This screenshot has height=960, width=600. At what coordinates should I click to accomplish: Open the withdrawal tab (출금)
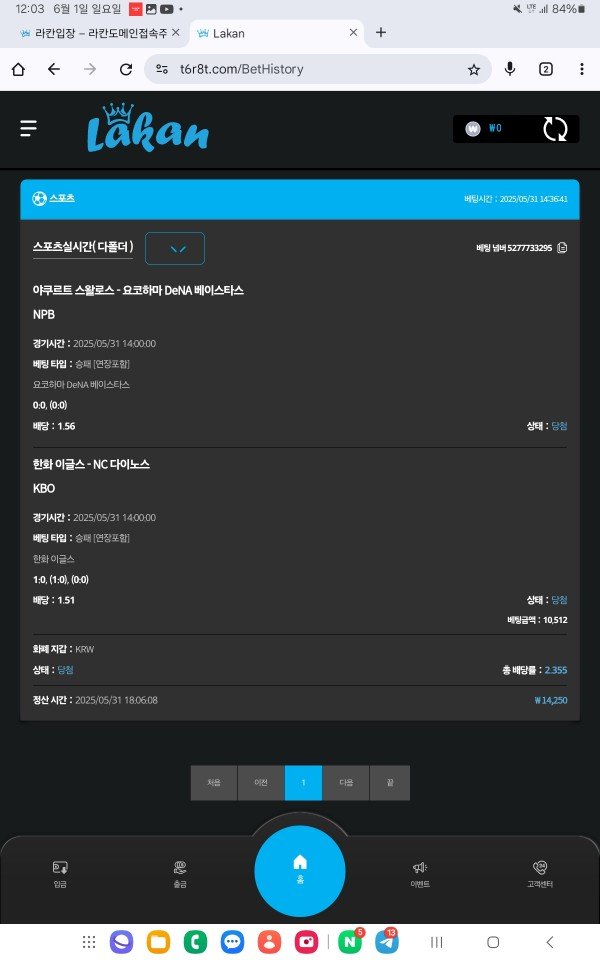[x=180, y=874]
